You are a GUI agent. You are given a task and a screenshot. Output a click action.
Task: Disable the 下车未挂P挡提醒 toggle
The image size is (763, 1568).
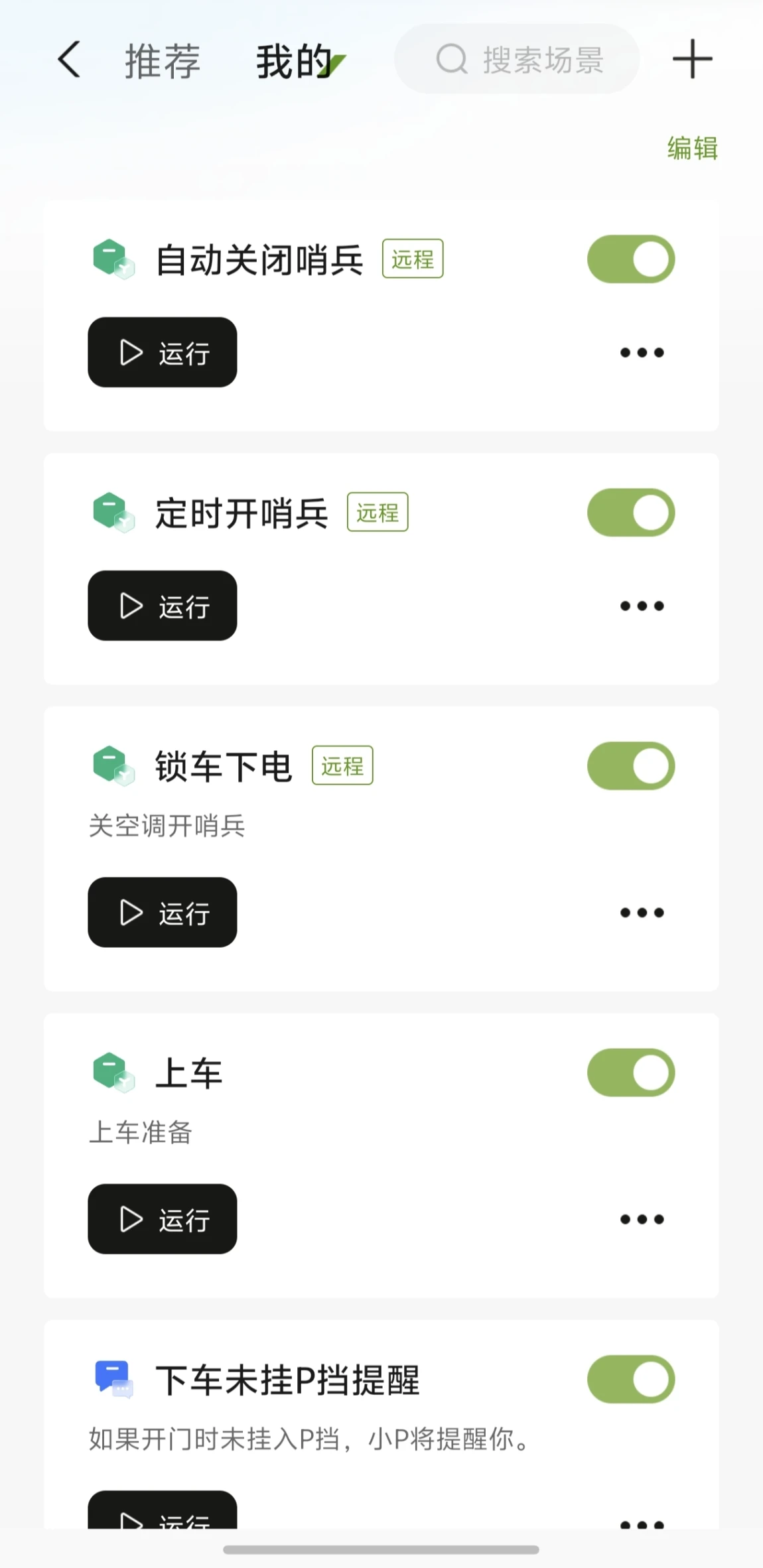pos(630,1379)
